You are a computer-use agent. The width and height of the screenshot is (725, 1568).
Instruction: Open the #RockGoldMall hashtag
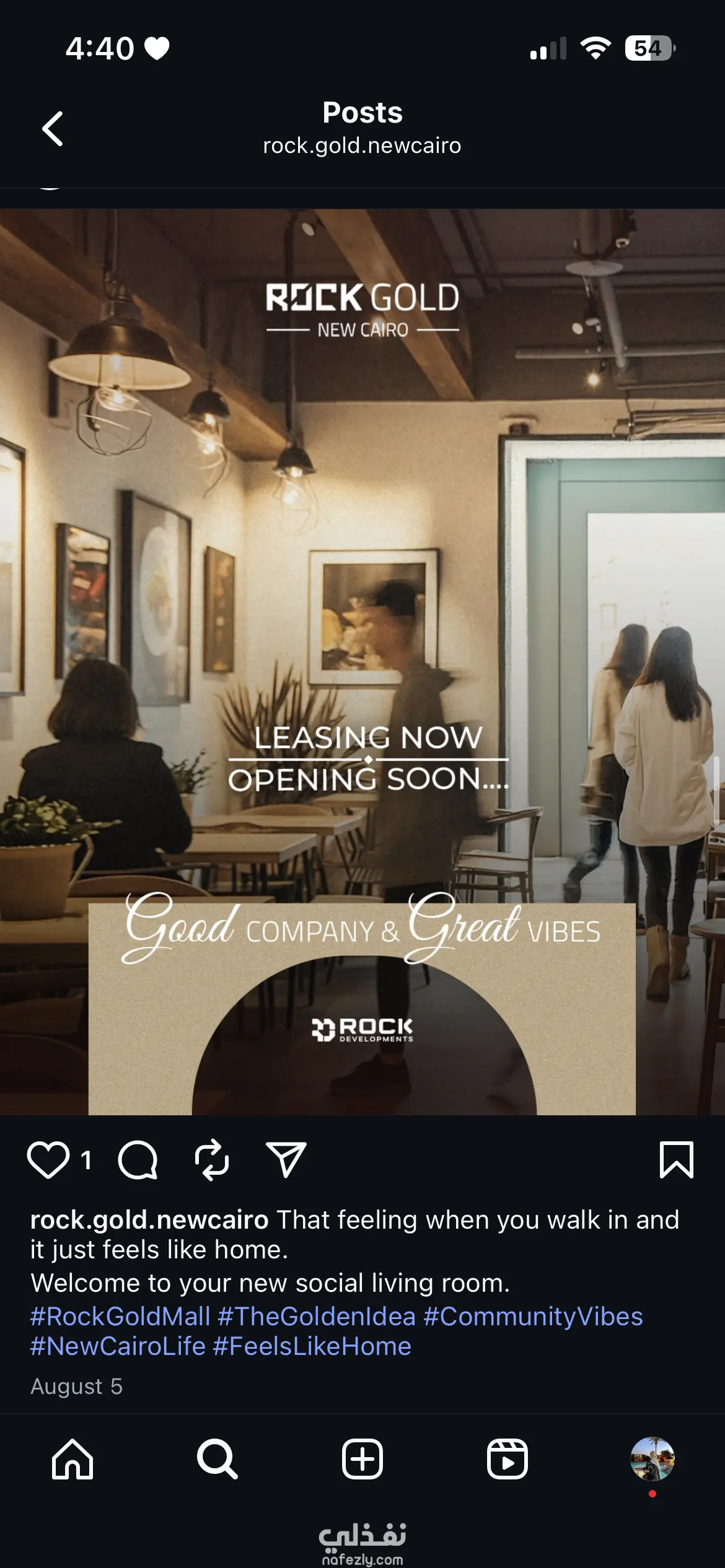pyautogui.click(x=120, y=1317)
